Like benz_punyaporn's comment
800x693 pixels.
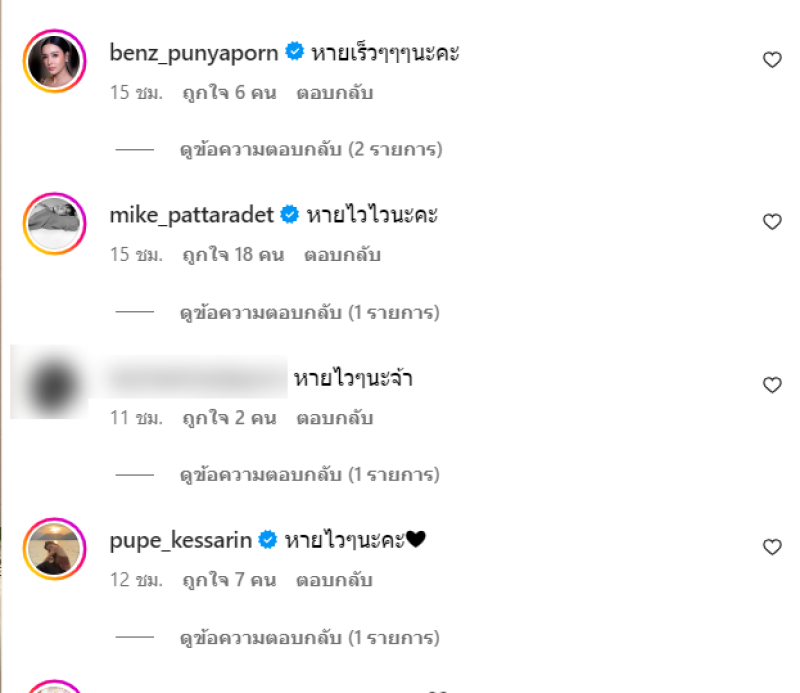click(x=772, y=60)
